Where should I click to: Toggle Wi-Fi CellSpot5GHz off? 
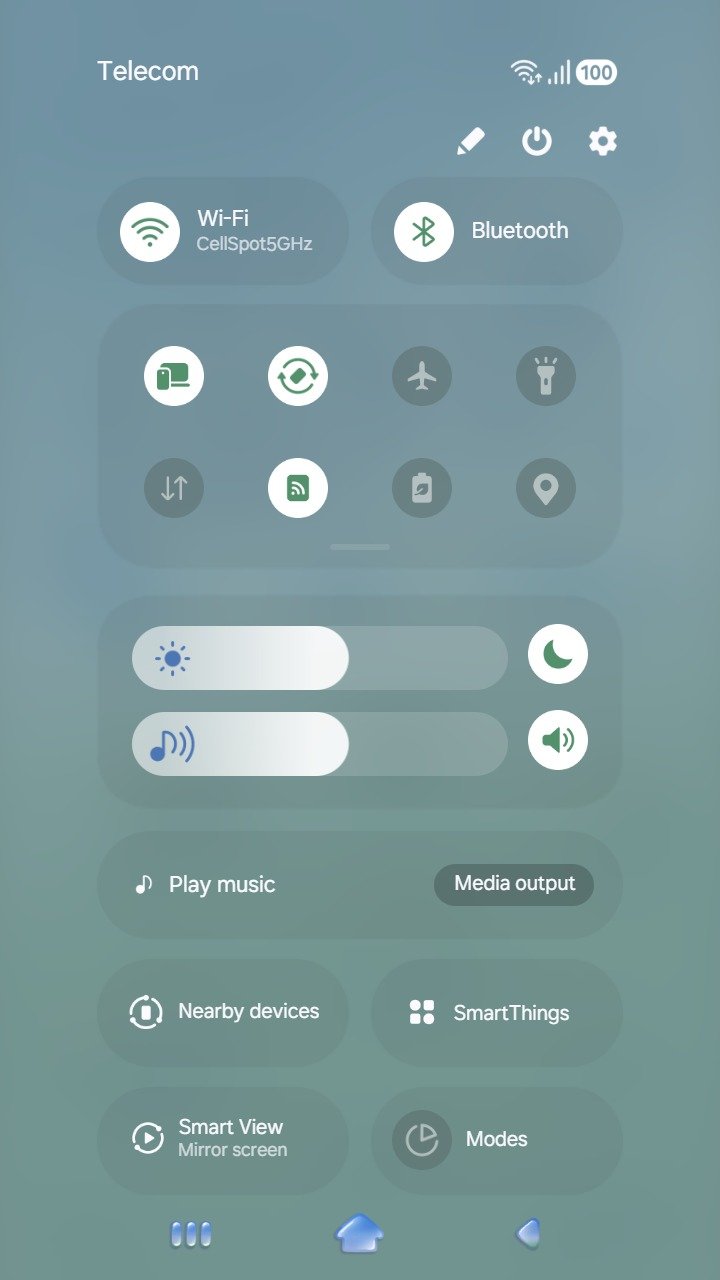coord(150,231)
